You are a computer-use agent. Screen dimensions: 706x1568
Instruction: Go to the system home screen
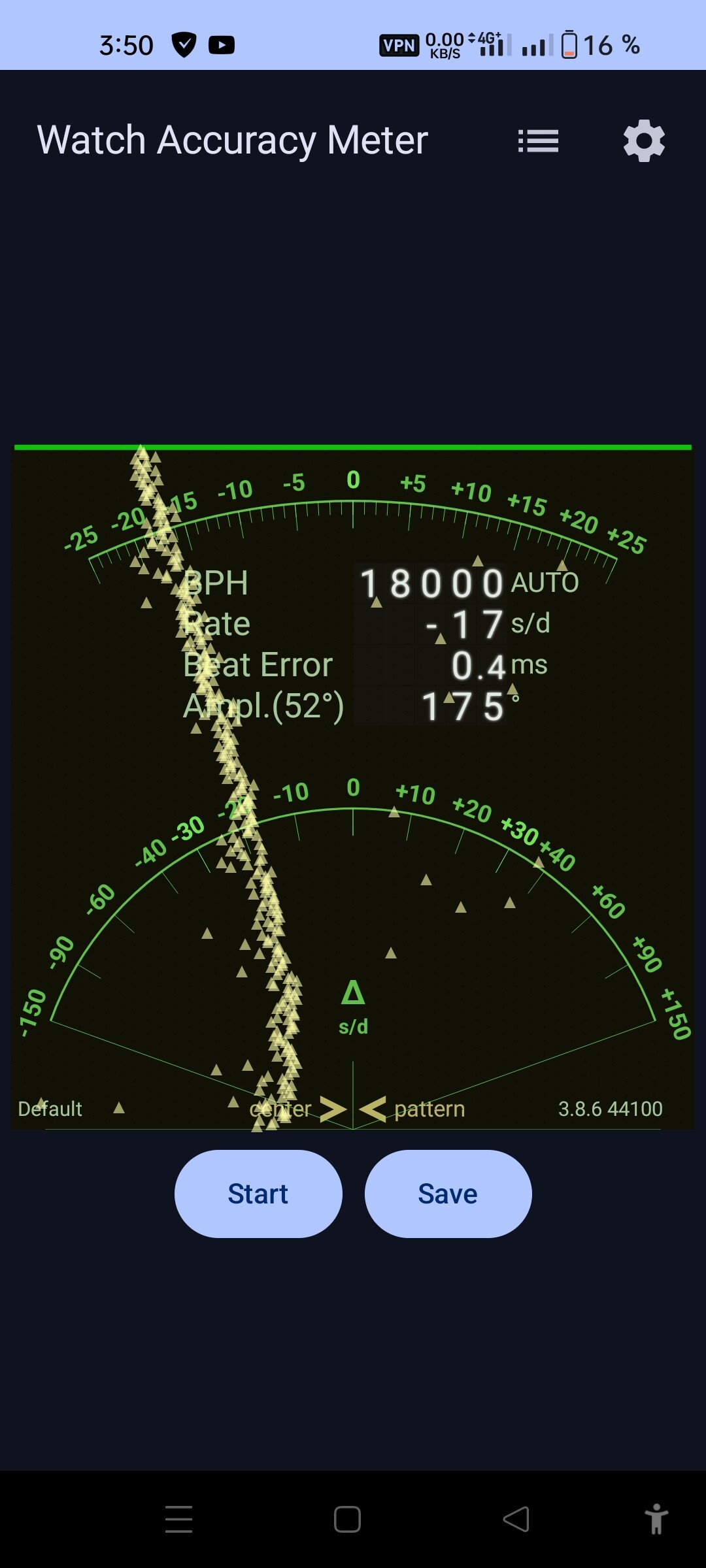point(347,1519)
